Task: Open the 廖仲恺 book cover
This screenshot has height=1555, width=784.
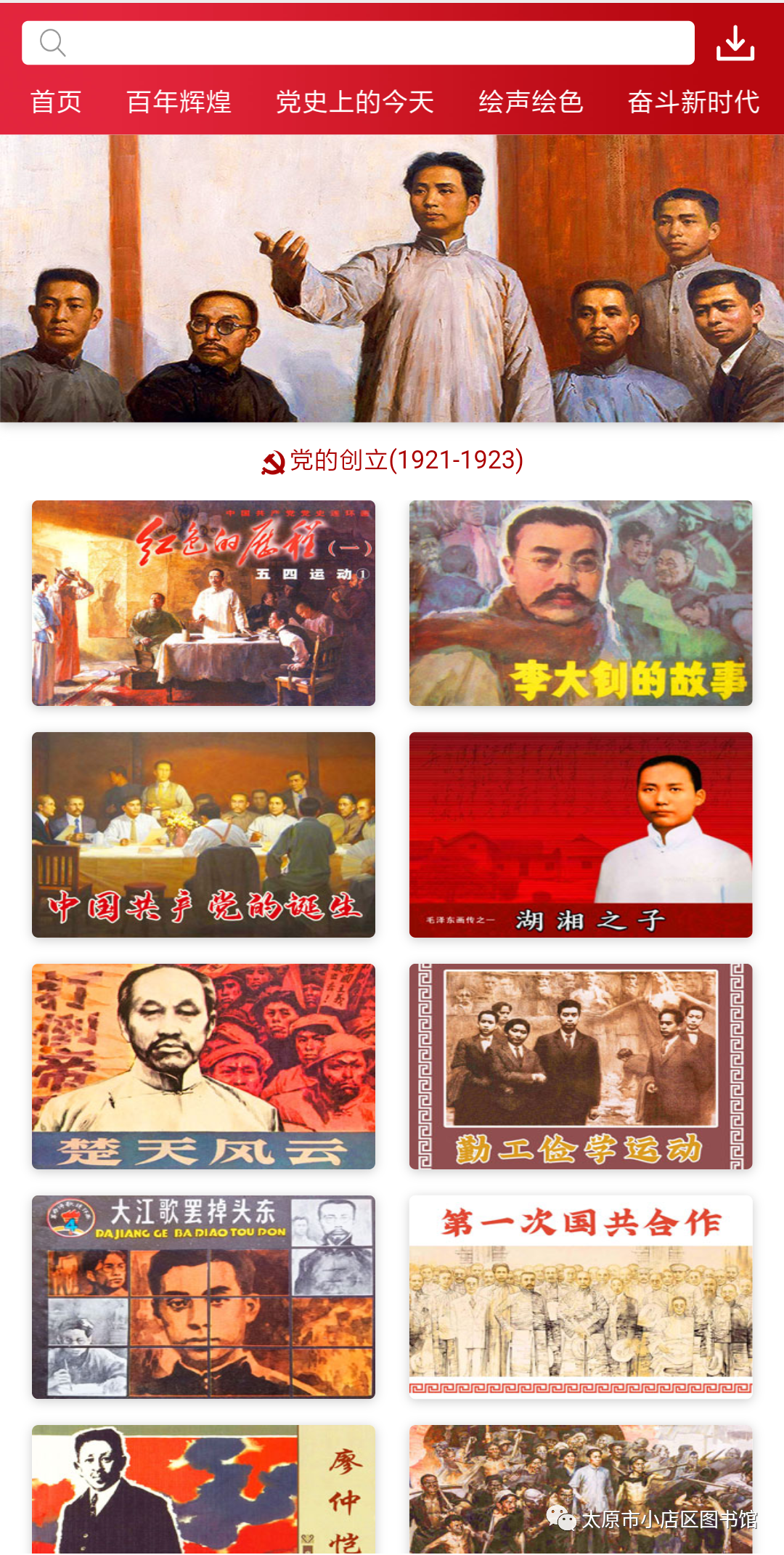Action: [x=203, y=1489]
